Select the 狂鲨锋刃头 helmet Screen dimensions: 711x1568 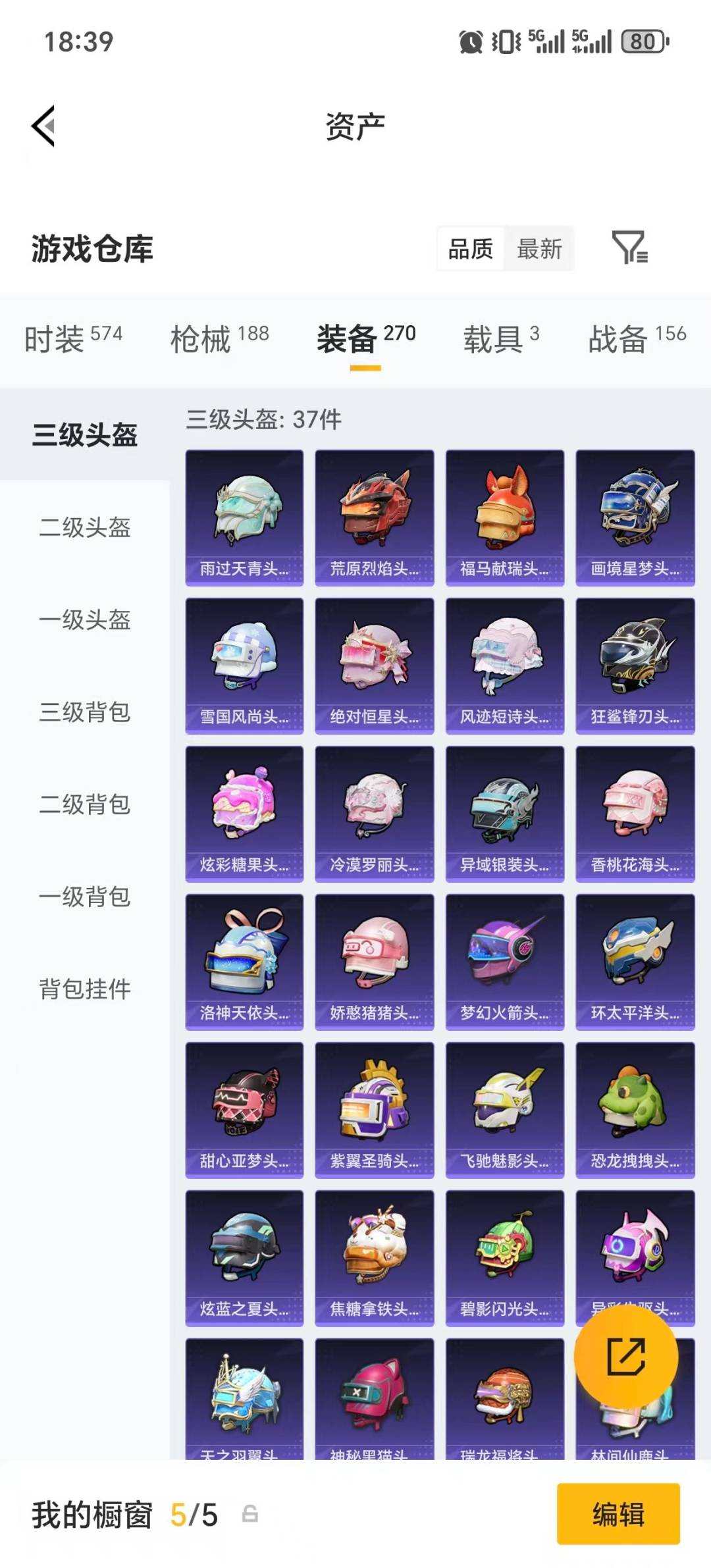tap(635, 665)
